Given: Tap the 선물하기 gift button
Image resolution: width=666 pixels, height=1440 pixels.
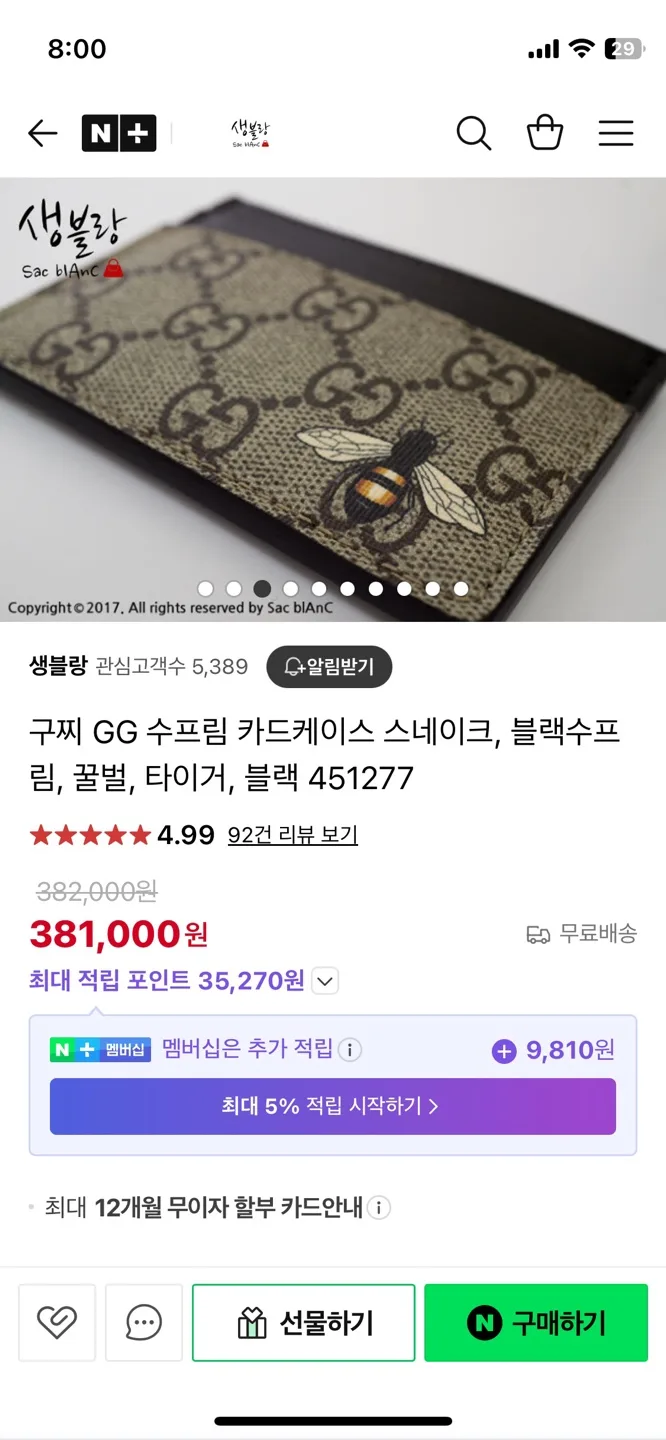Looking at the screenshot, I should [x=303, y=1323].
